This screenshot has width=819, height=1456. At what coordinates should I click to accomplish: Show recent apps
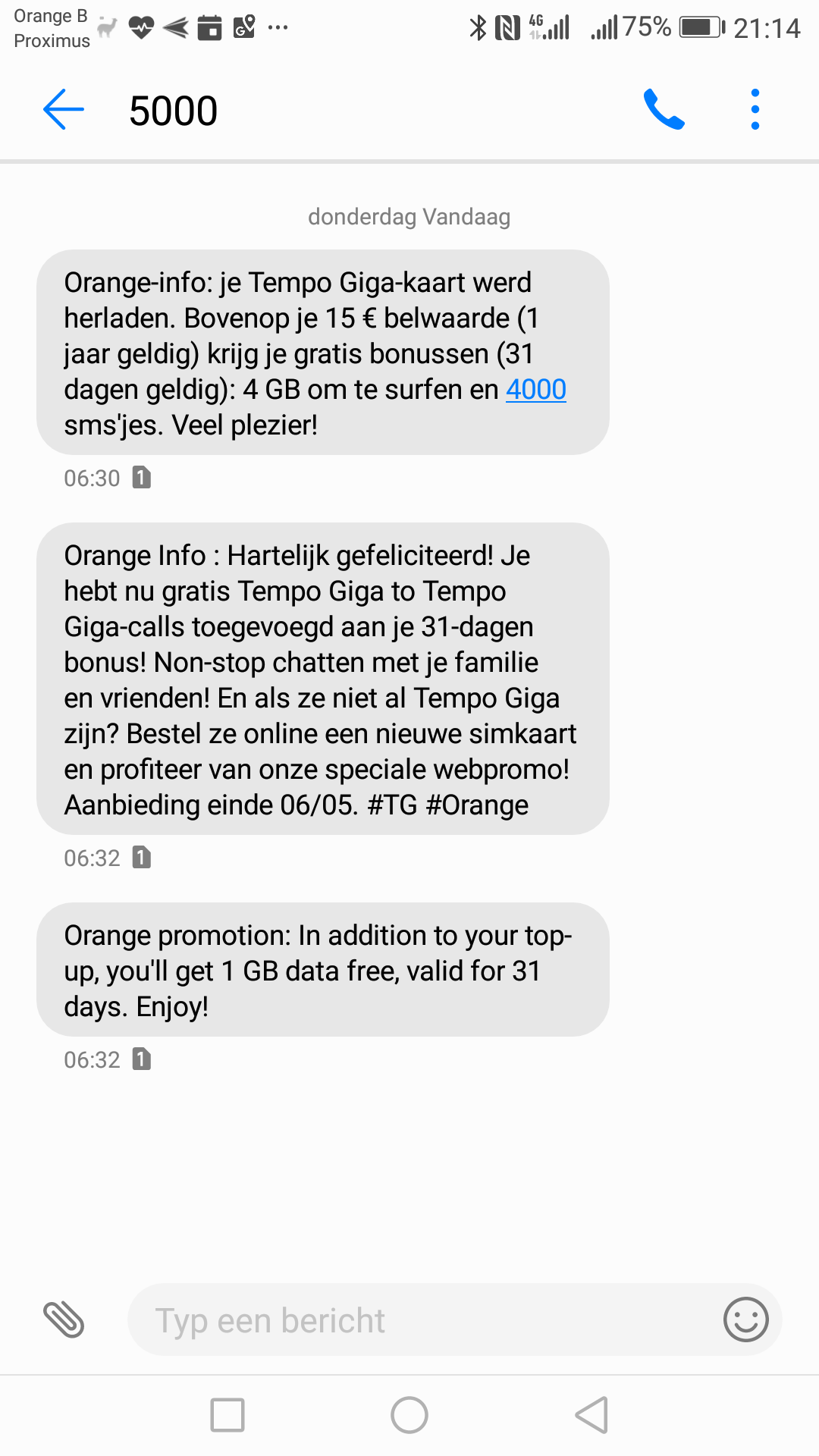click(x=227, y=1415)
